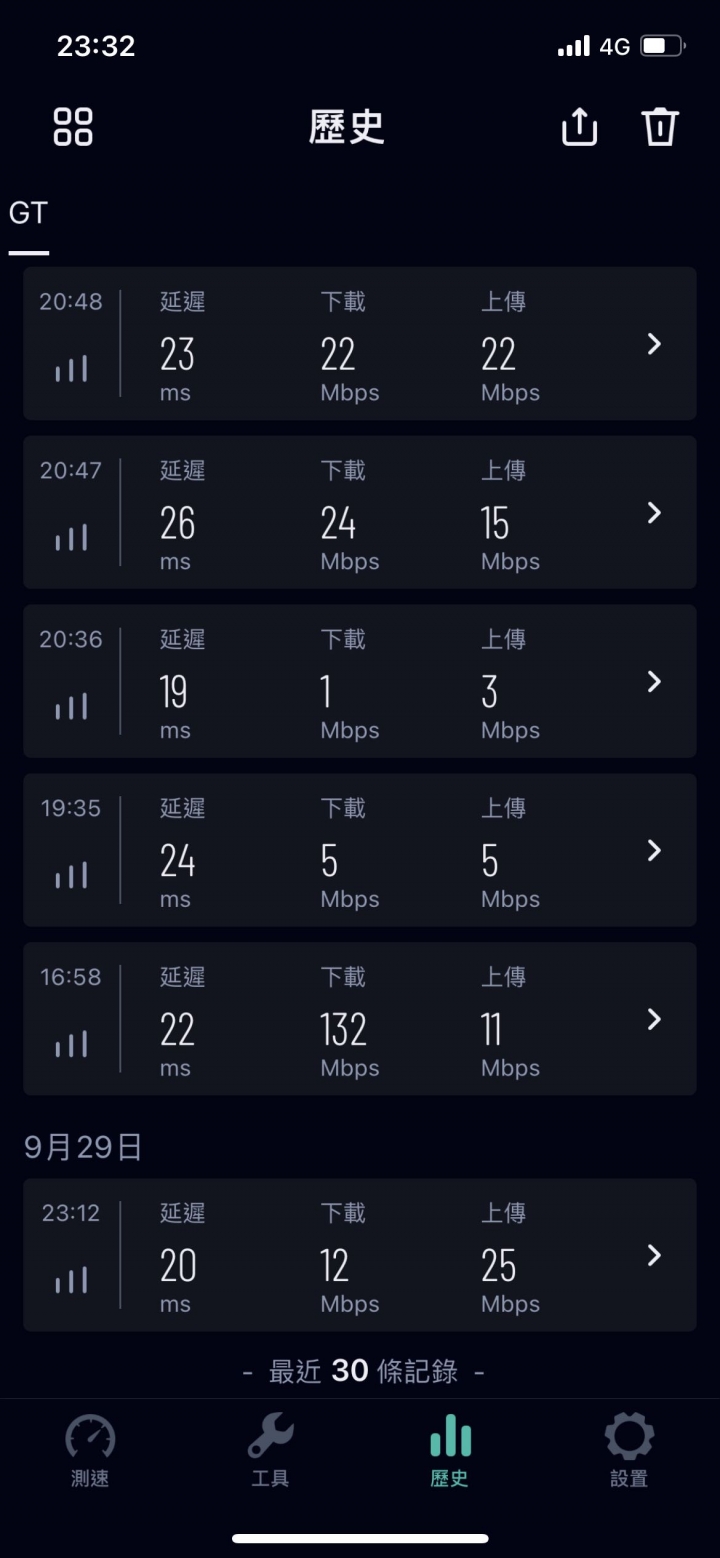Tap the signal bars icon on the 20:48 record
This screenshot has width=720, height=1558.
tap(71, 369)
